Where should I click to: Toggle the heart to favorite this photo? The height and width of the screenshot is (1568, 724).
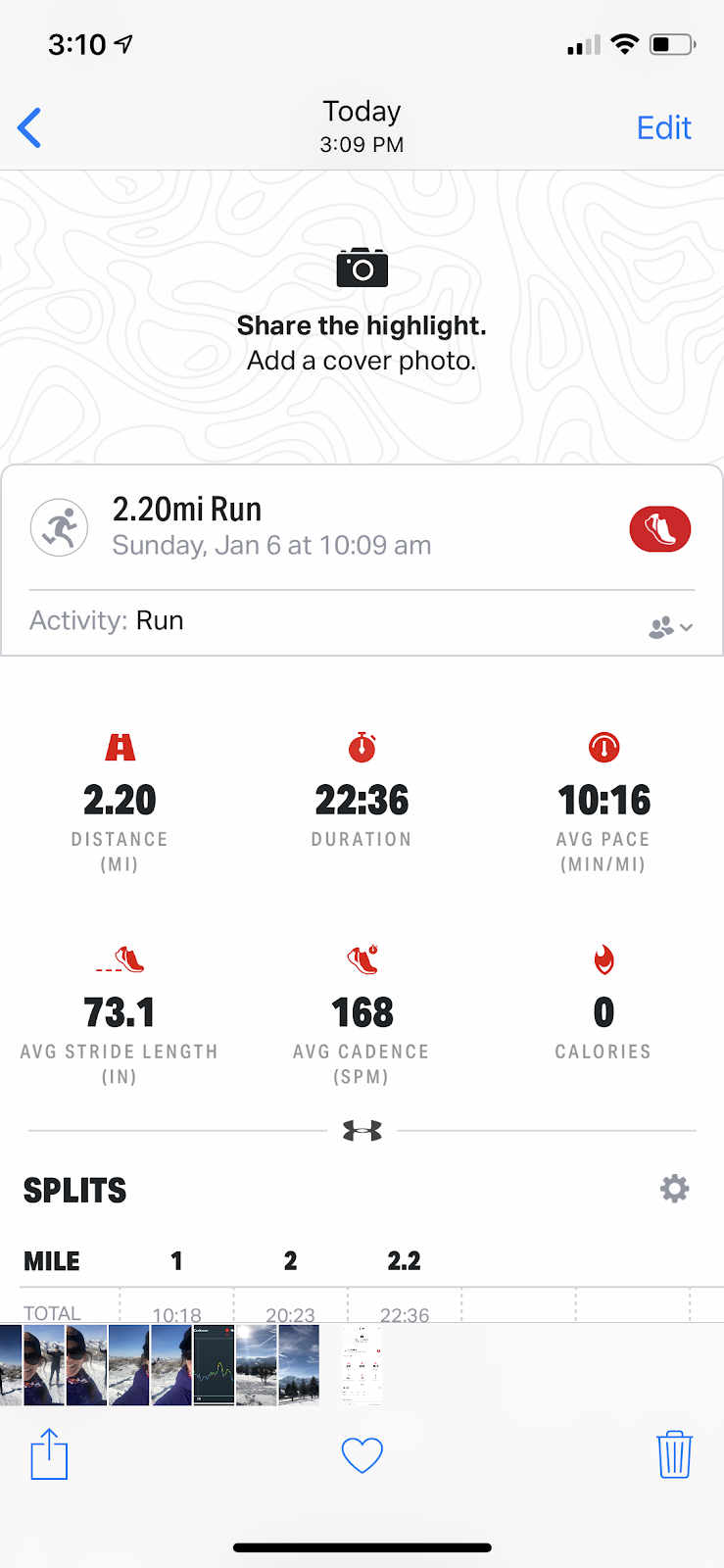coord(362,1455)
